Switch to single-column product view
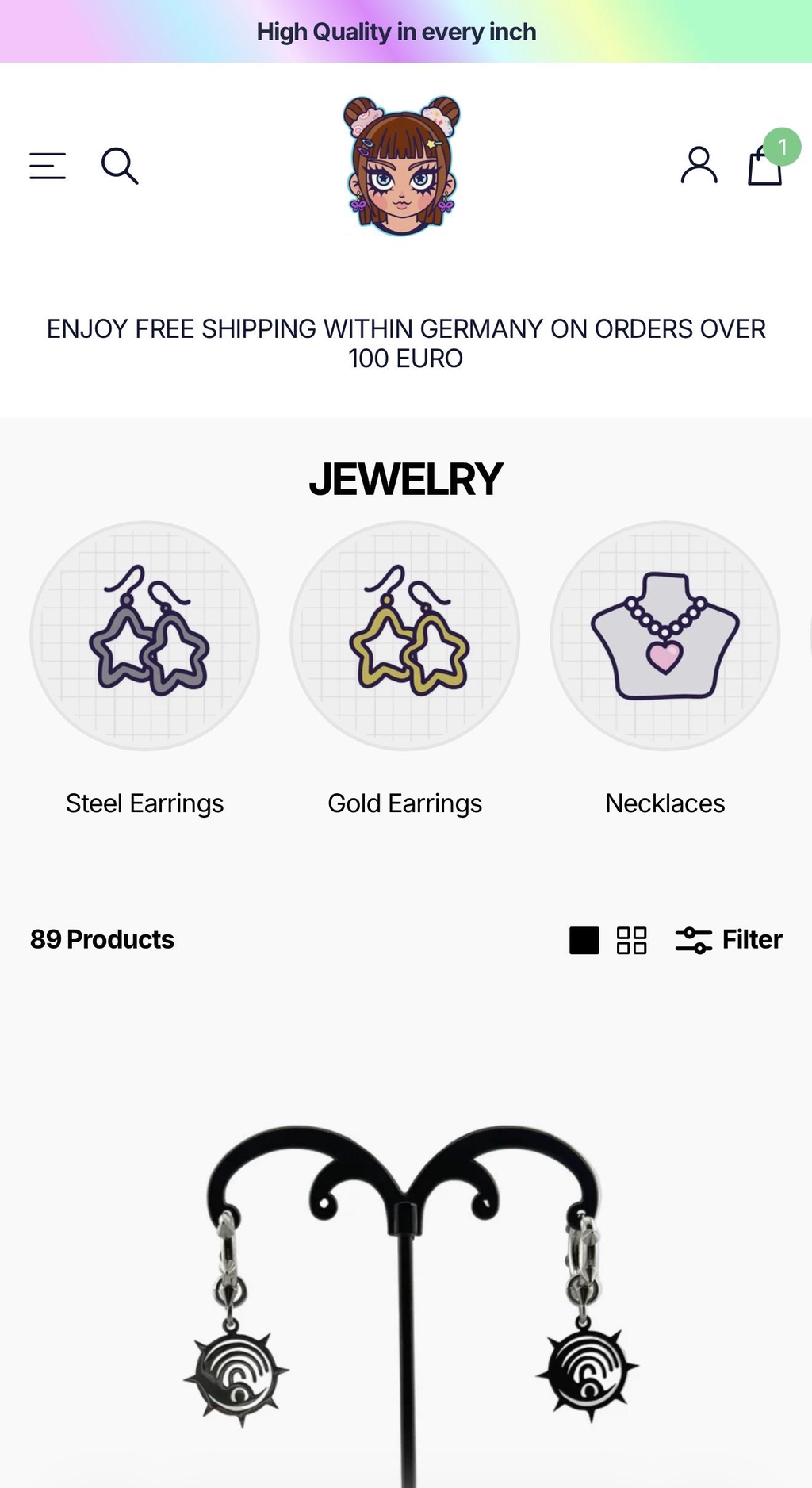This screenshot has height=1488, width=812. [x=584, y=941]
